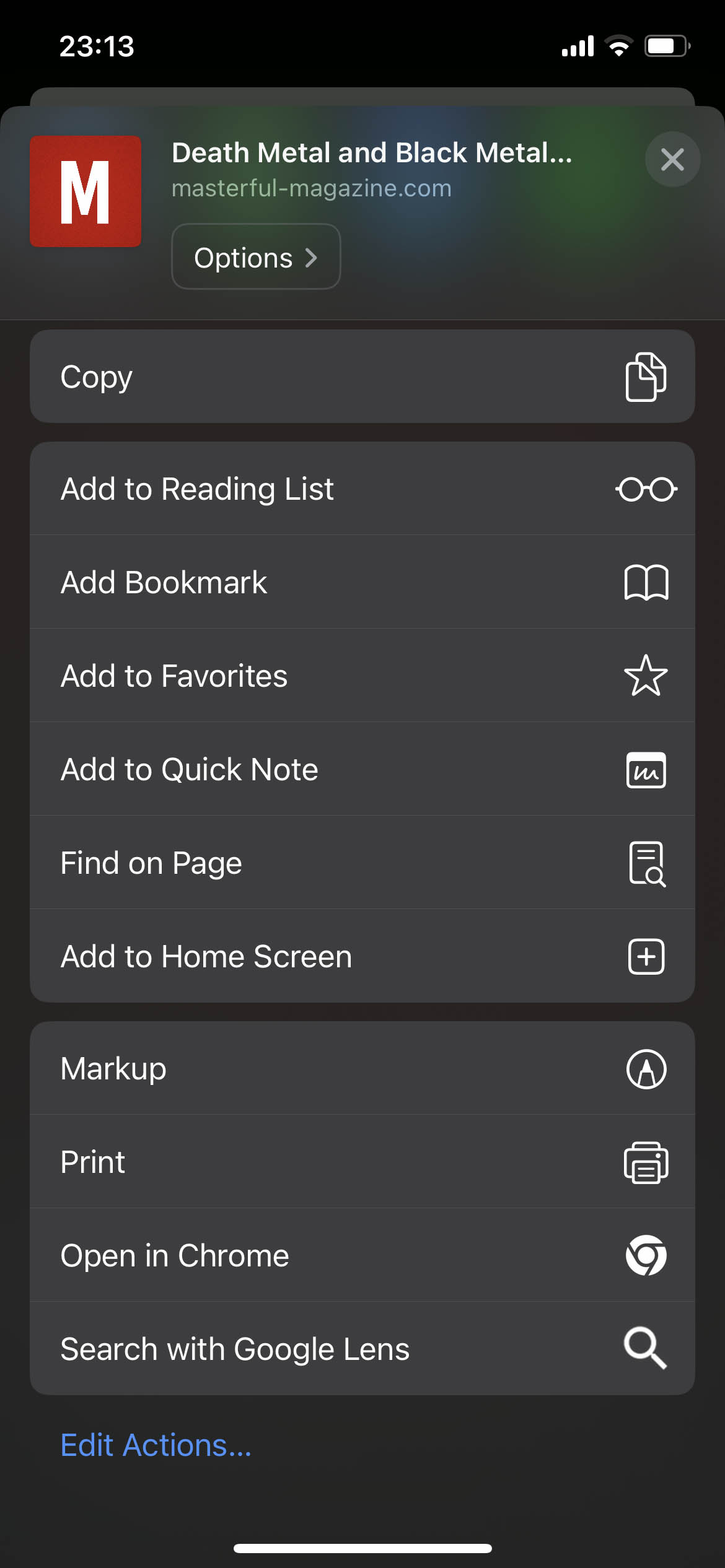
Task: Open the page in Chrome
Action: pos(362,1255)
